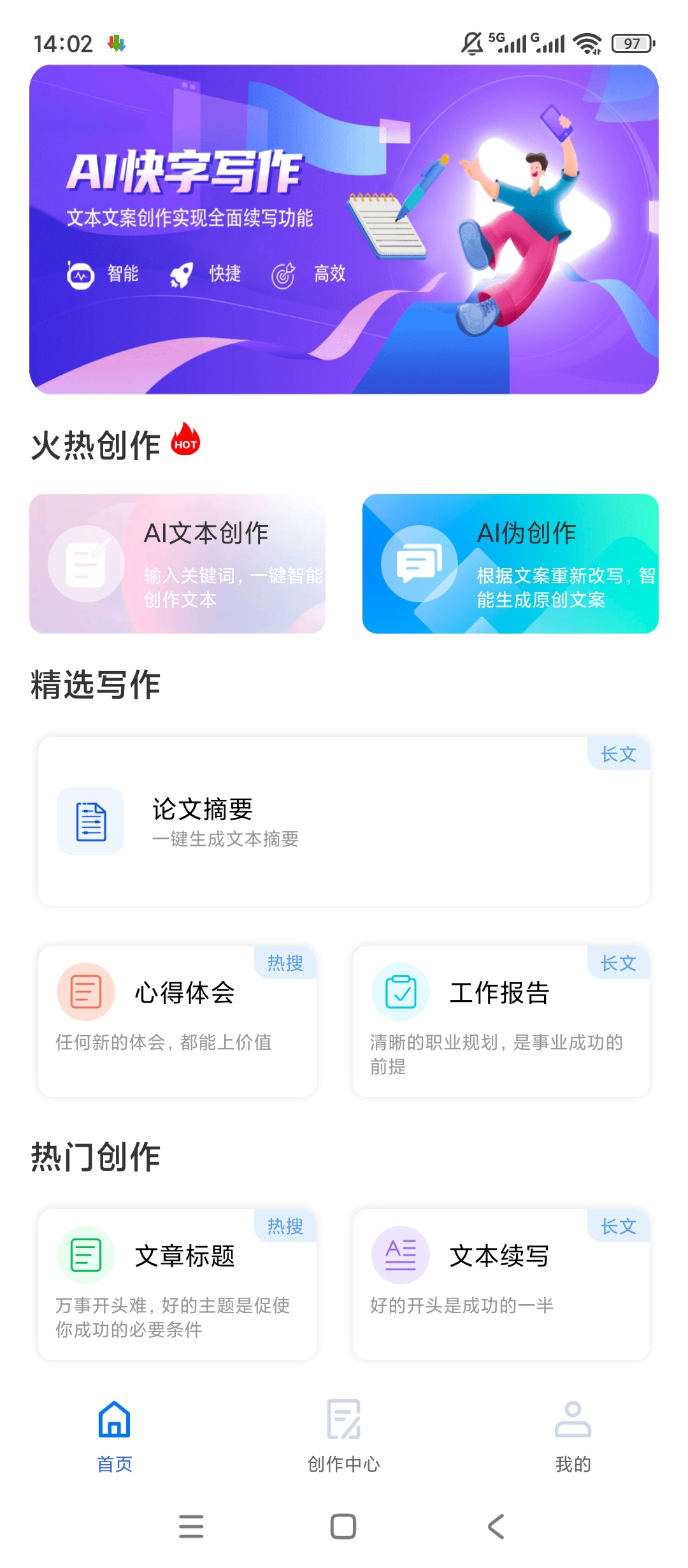The height and width of the screenshot is (1568, 688).
Task: Open the recent apps menu button
Action: (191, 1527)
